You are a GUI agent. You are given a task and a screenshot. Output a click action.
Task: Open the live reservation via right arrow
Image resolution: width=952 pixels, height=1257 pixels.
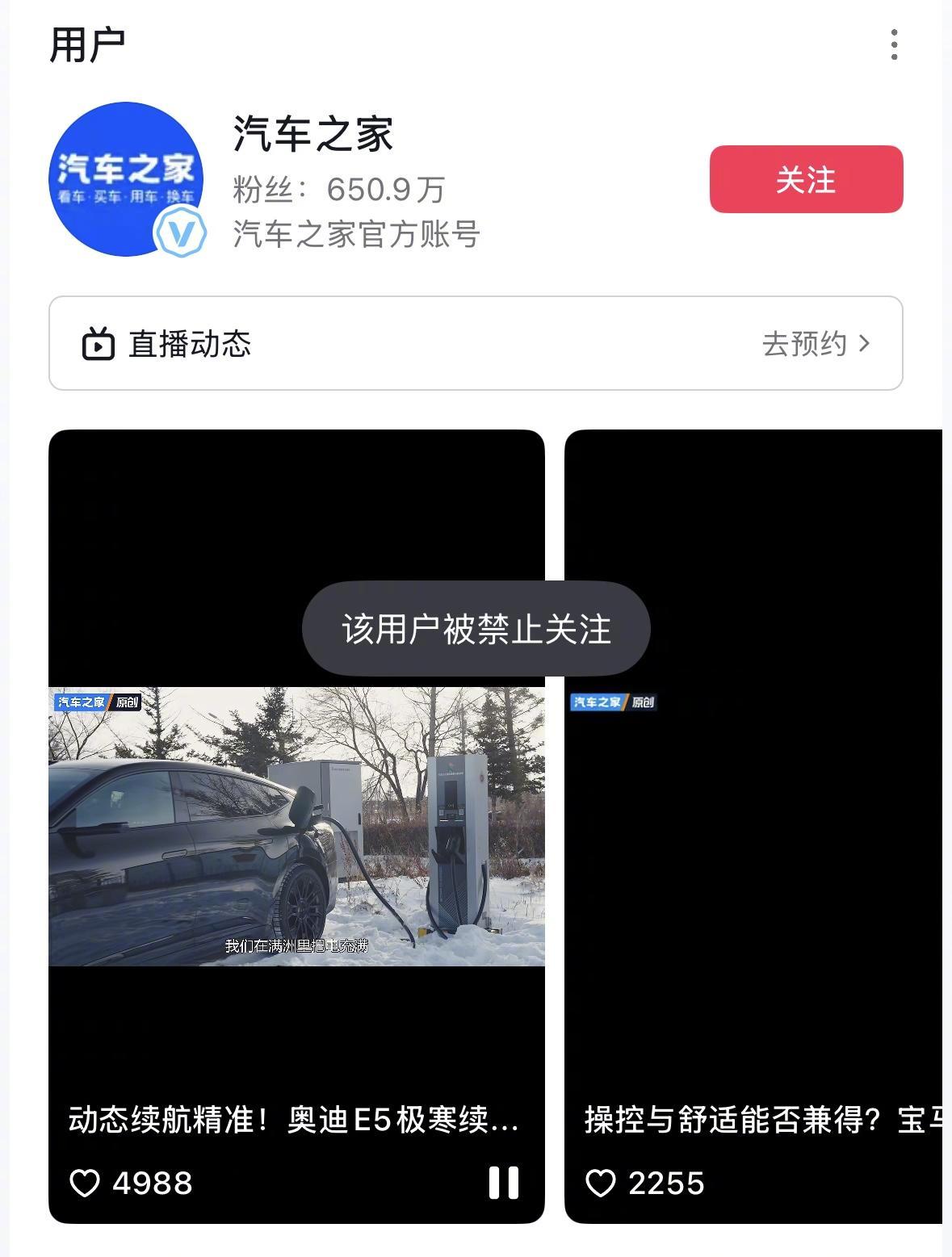click(x=866, y=344)
